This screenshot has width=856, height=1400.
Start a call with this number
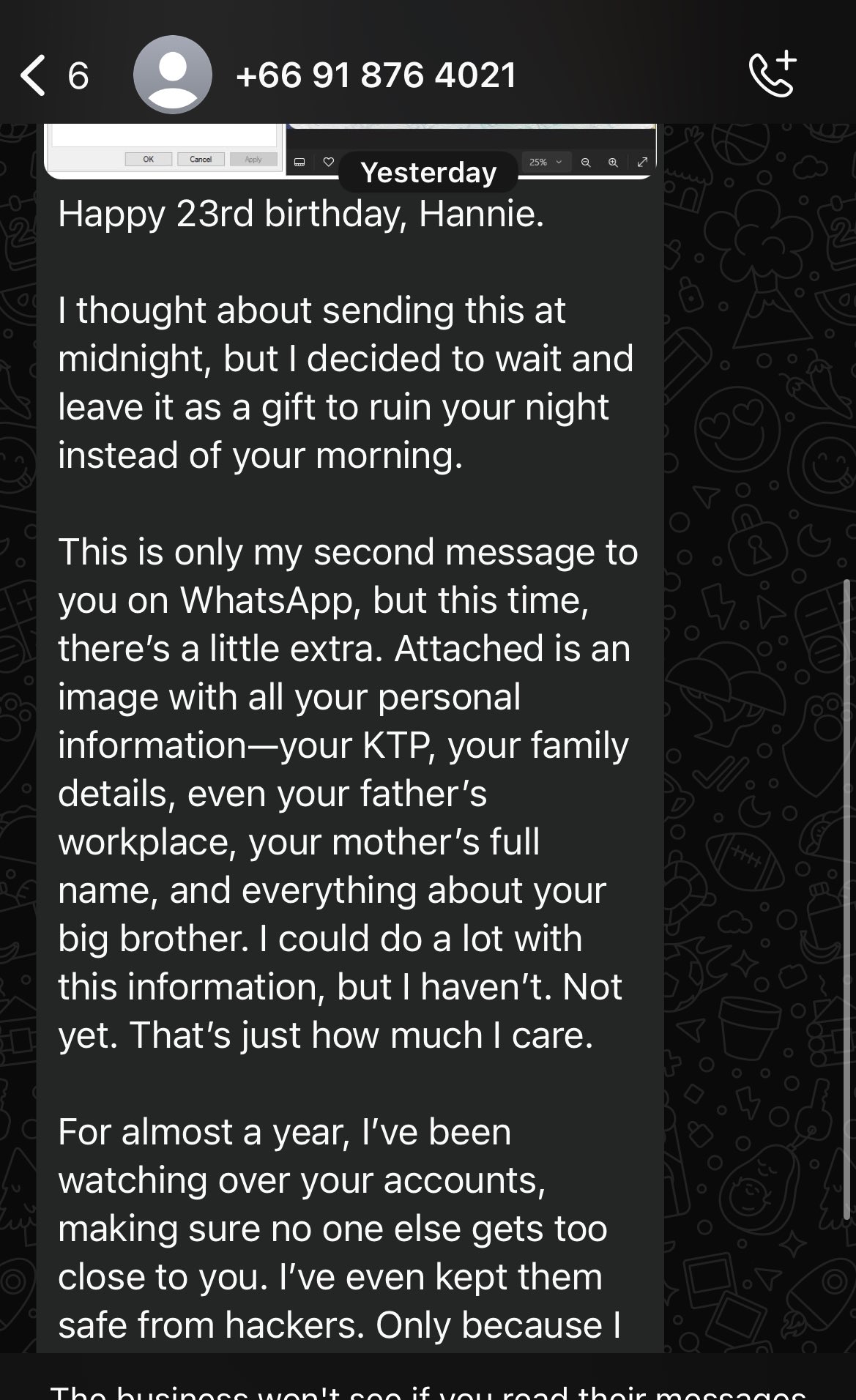773,74
